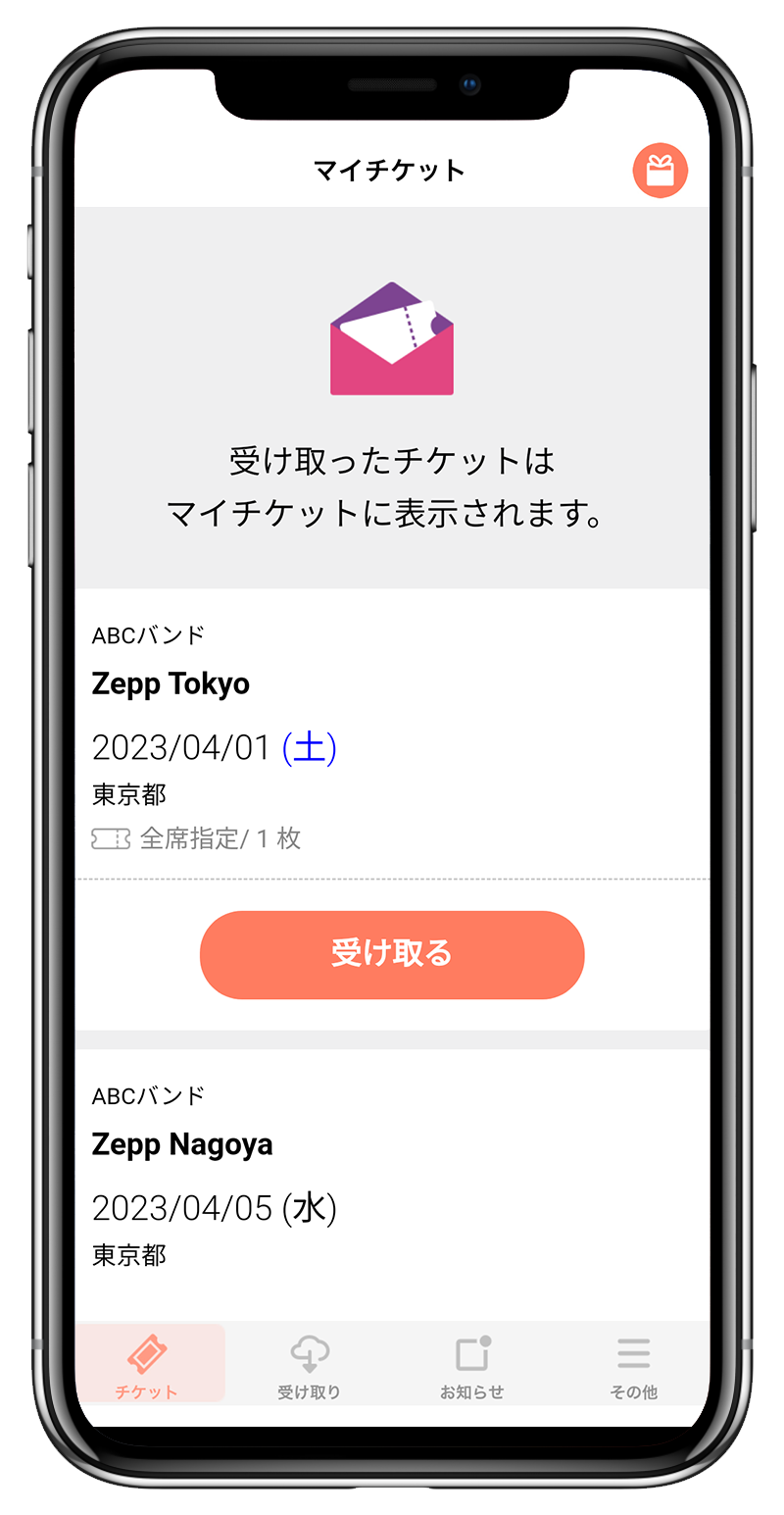The width and height of the screenshot is (784, 1515).
Task: Go to the その他 tab
Action: click(633, 1365)
